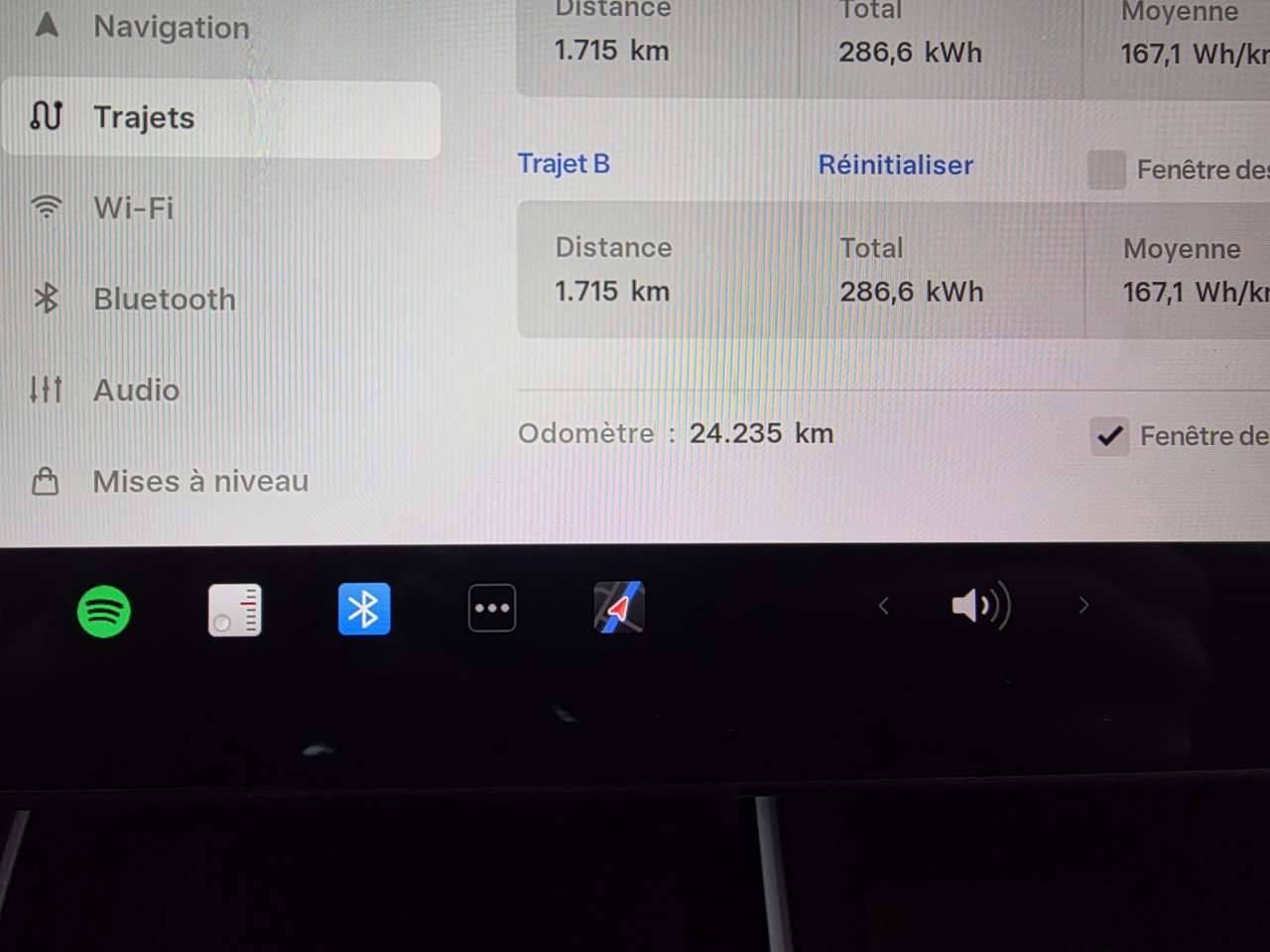
Task: Open the blue Bluetooth app icon
Action: (x=364, y=609)
